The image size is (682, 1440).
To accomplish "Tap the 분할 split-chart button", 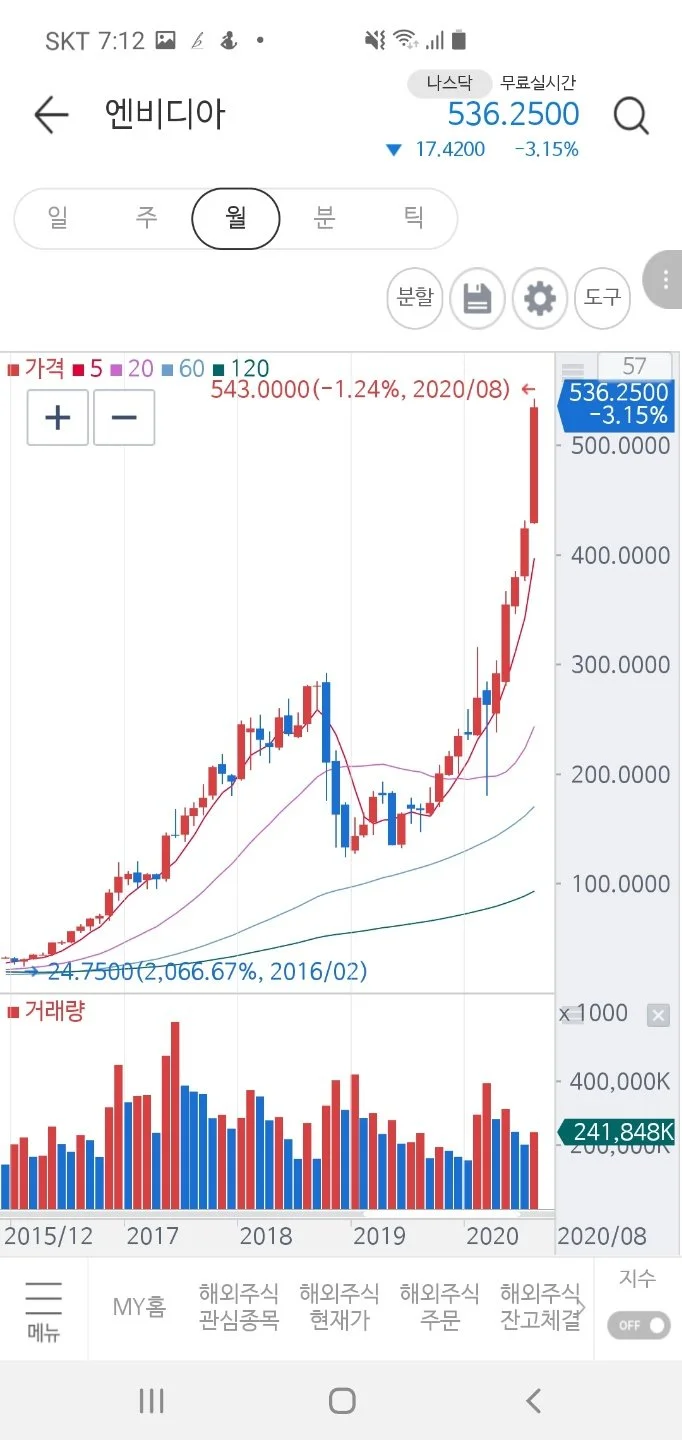I will [x=415, y=297].
